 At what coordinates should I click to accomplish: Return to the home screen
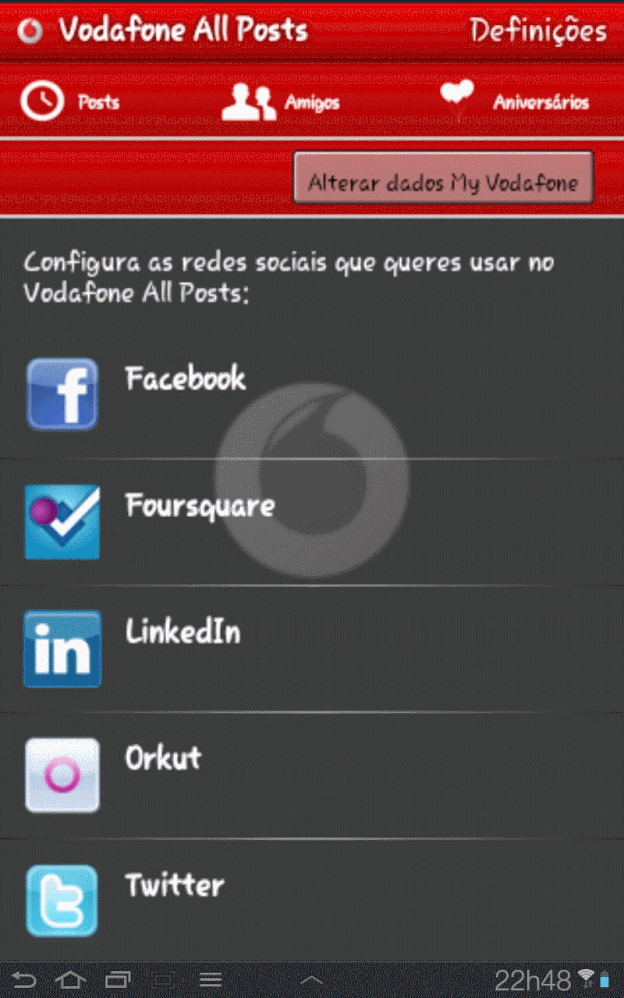coord(69,978)
